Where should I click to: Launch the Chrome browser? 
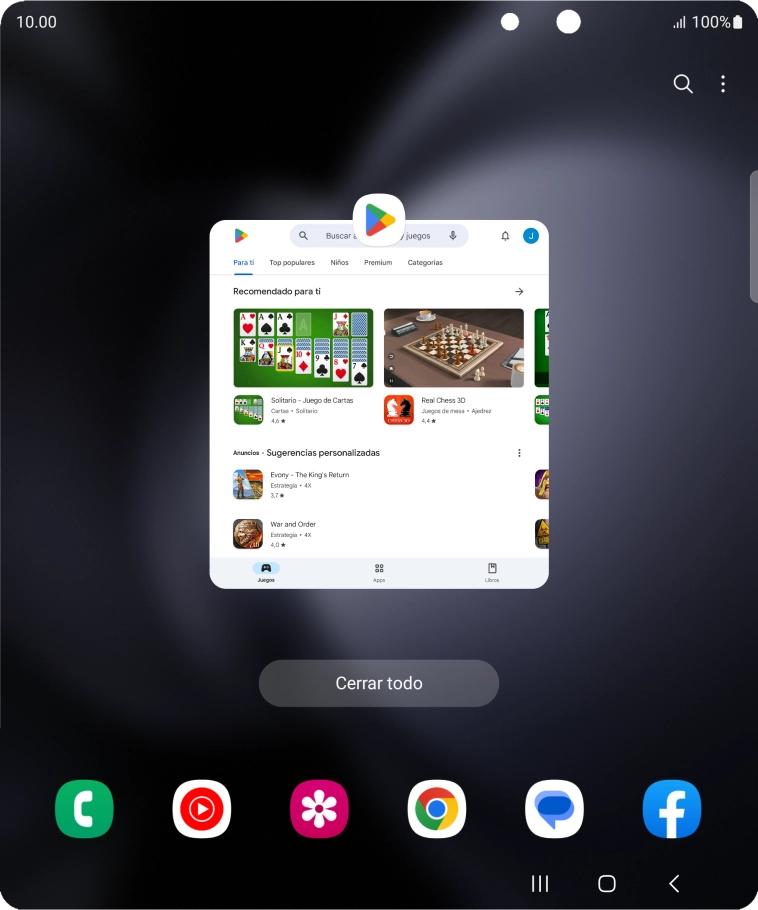[437, 808]
